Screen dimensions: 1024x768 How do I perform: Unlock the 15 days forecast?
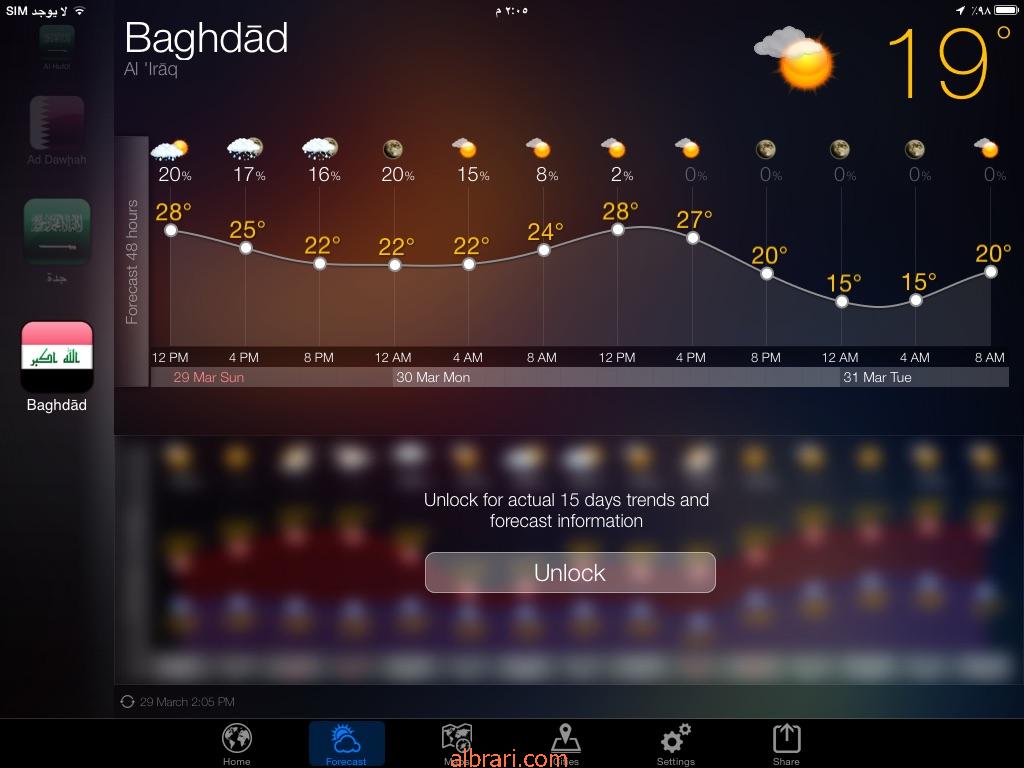click(570, 572)
